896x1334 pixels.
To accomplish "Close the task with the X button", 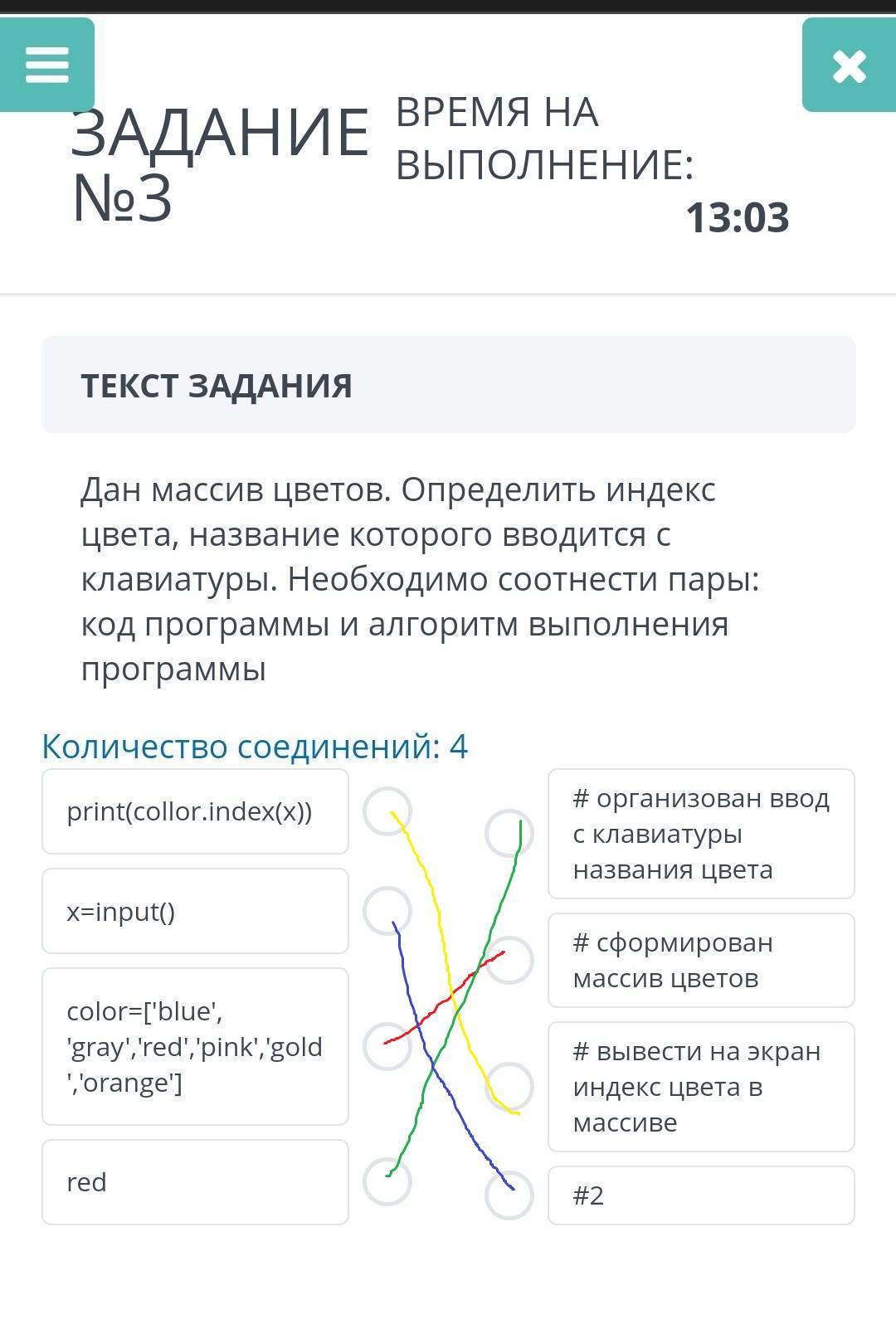I will 849,65.
